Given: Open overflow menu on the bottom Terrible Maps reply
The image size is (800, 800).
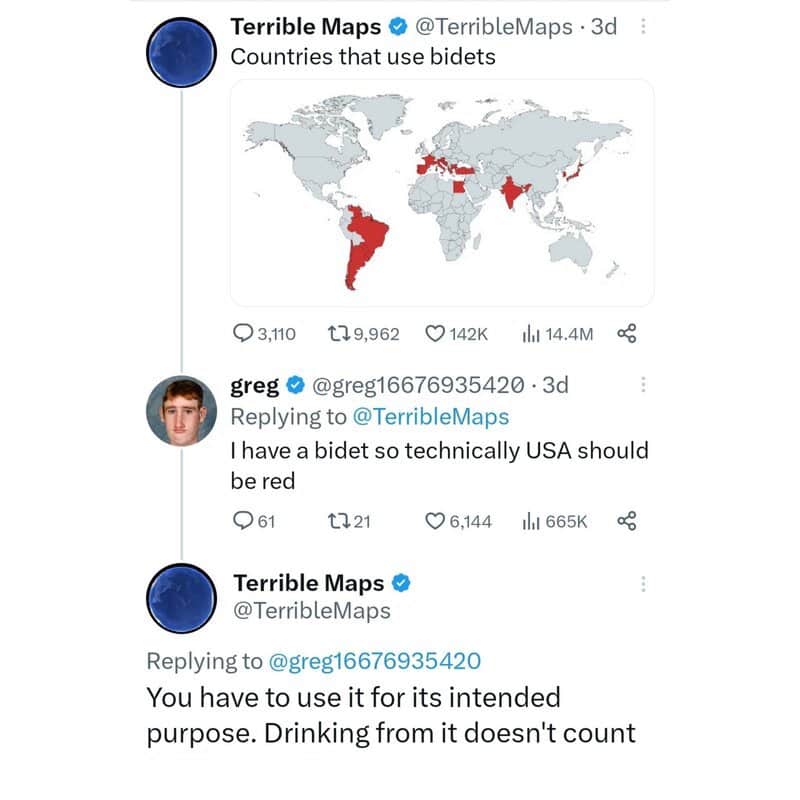Looking at the screenshot, I should point(643,583).
